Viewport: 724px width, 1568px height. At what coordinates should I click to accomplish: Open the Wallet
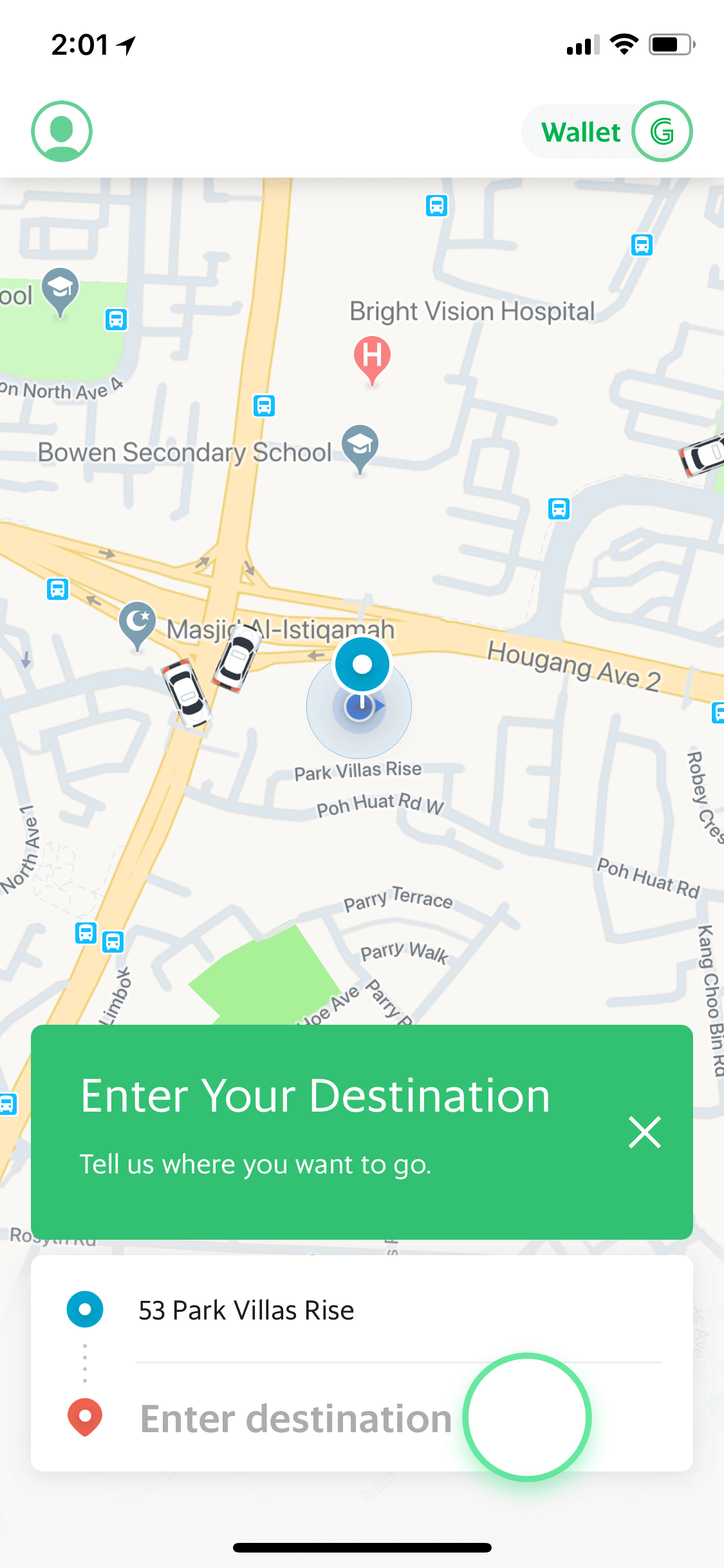tap(607, 132)
